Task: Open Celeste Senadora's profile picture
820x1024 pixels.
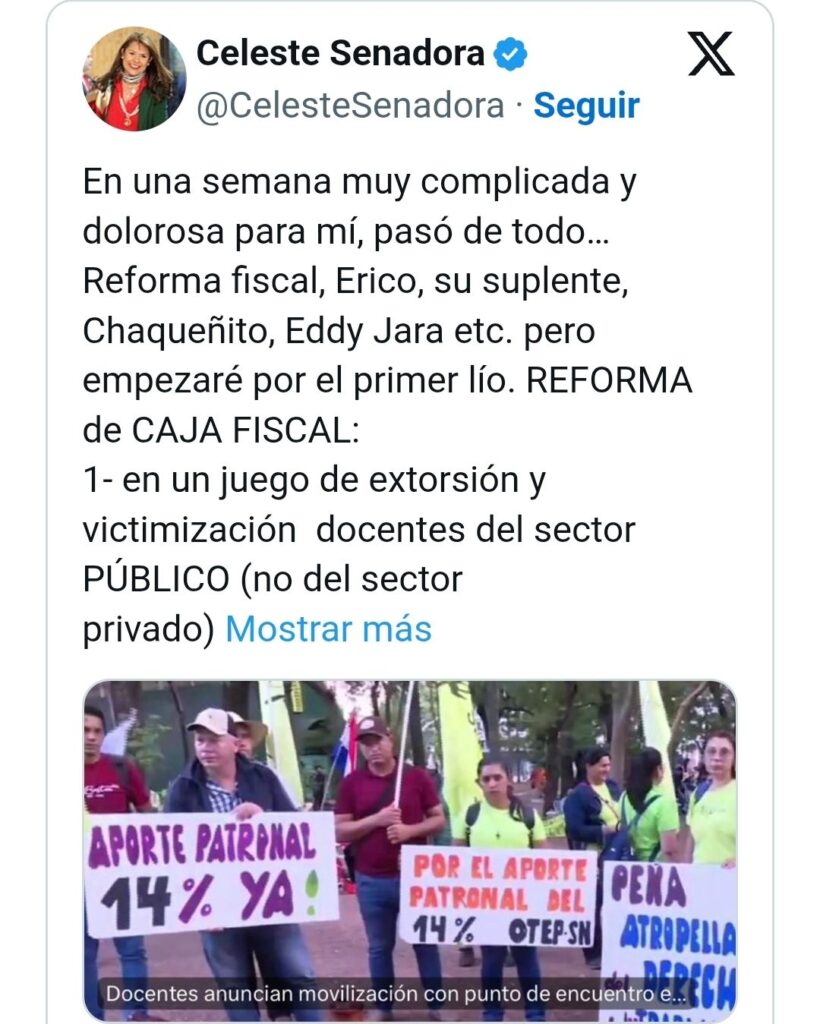Action: coord(134,79)
